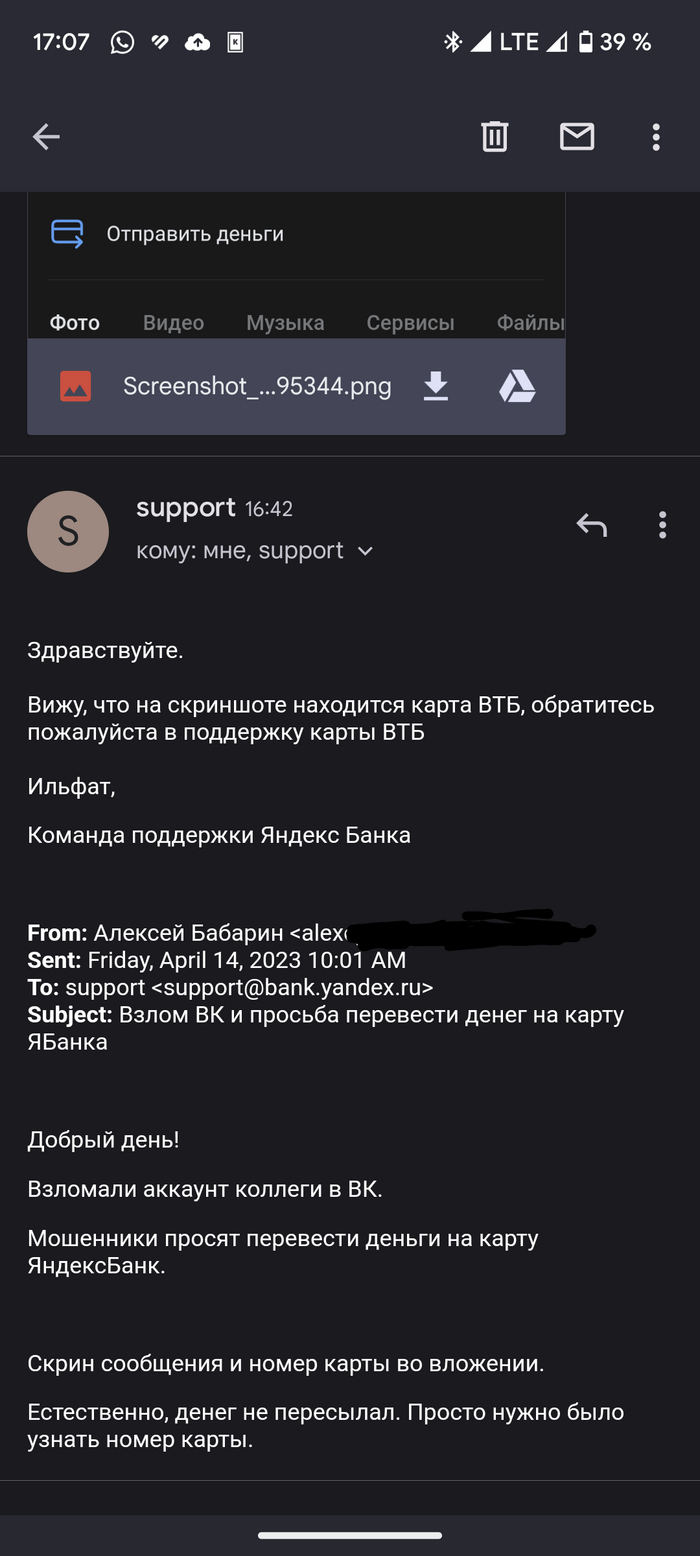
Task: Go back to the inbox
Action: (x=46, y=137)
